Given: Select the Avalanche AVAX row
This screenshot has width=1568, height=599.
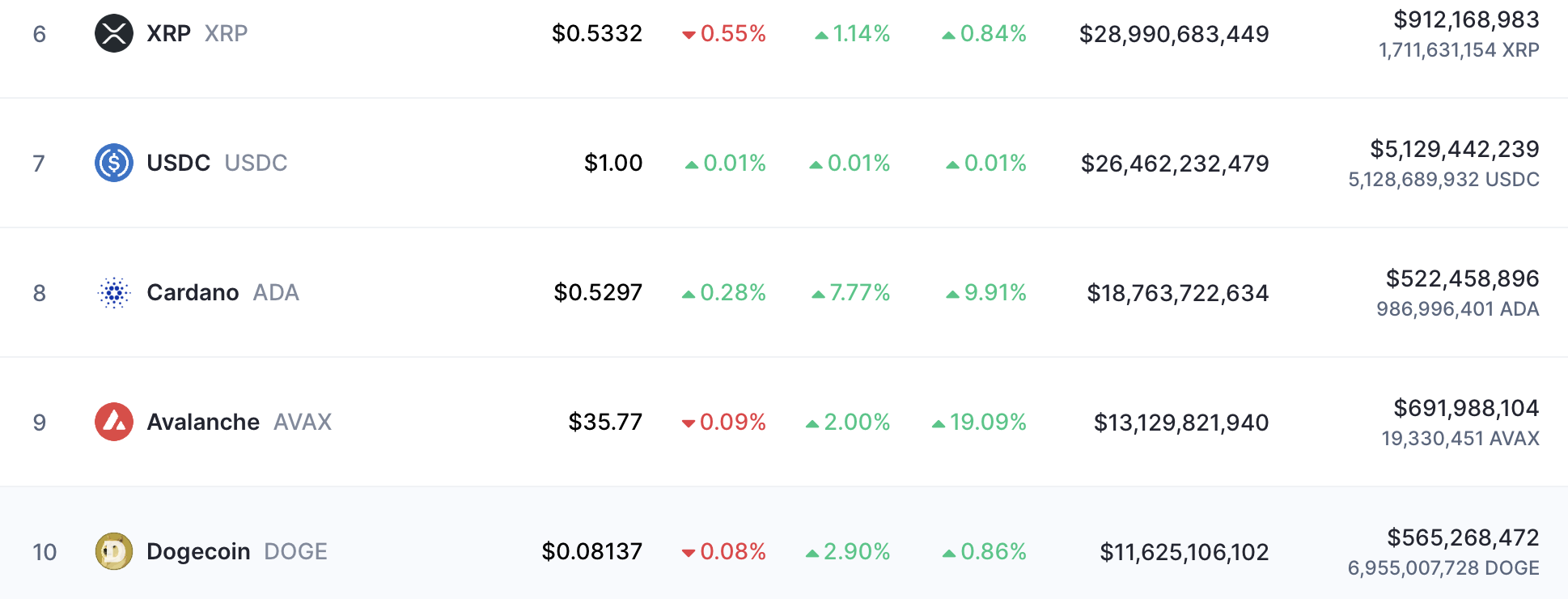Looking at the screenshot, I should click(203, 422).
